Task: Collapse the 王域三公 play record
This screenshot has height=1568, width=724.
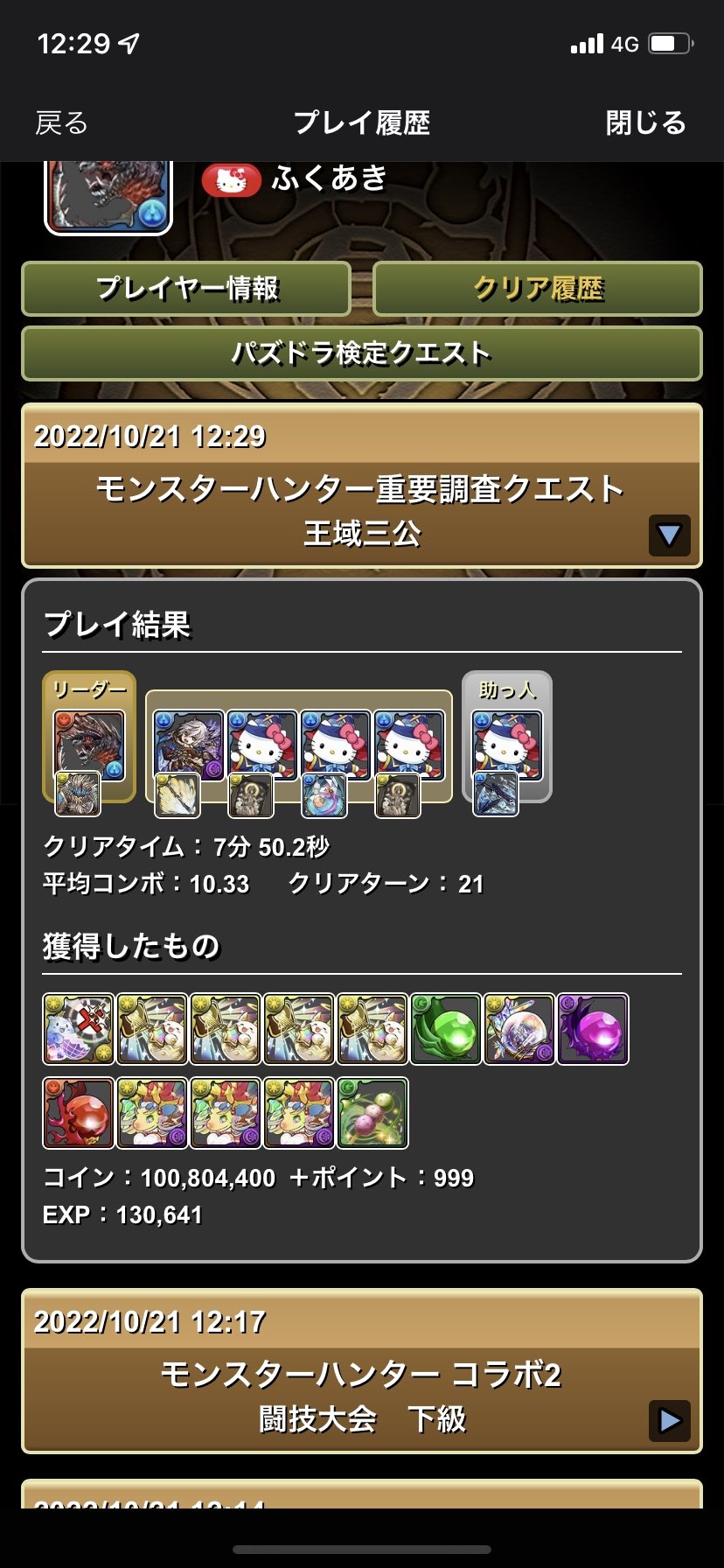Action: 669,535
